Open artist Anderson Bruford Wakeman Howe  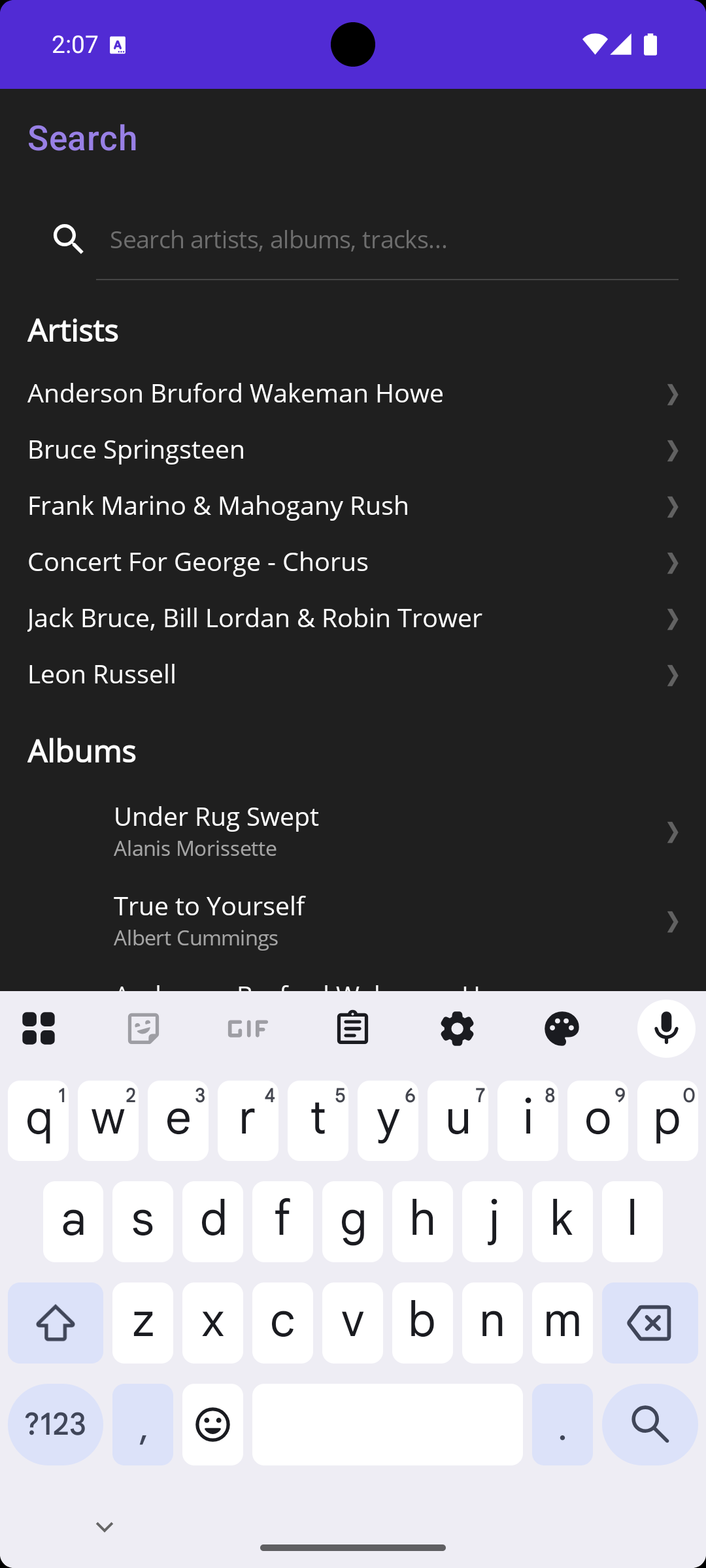pos(353,393)
